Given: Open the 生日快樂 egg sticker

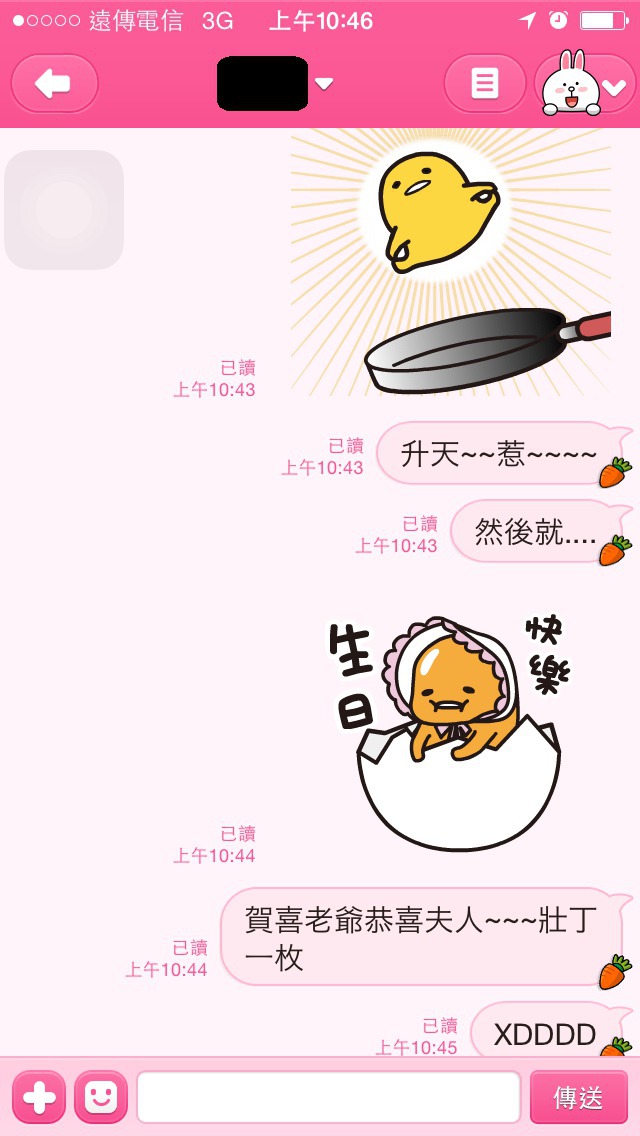Looking at the screenshot, I should click(450, 732).
